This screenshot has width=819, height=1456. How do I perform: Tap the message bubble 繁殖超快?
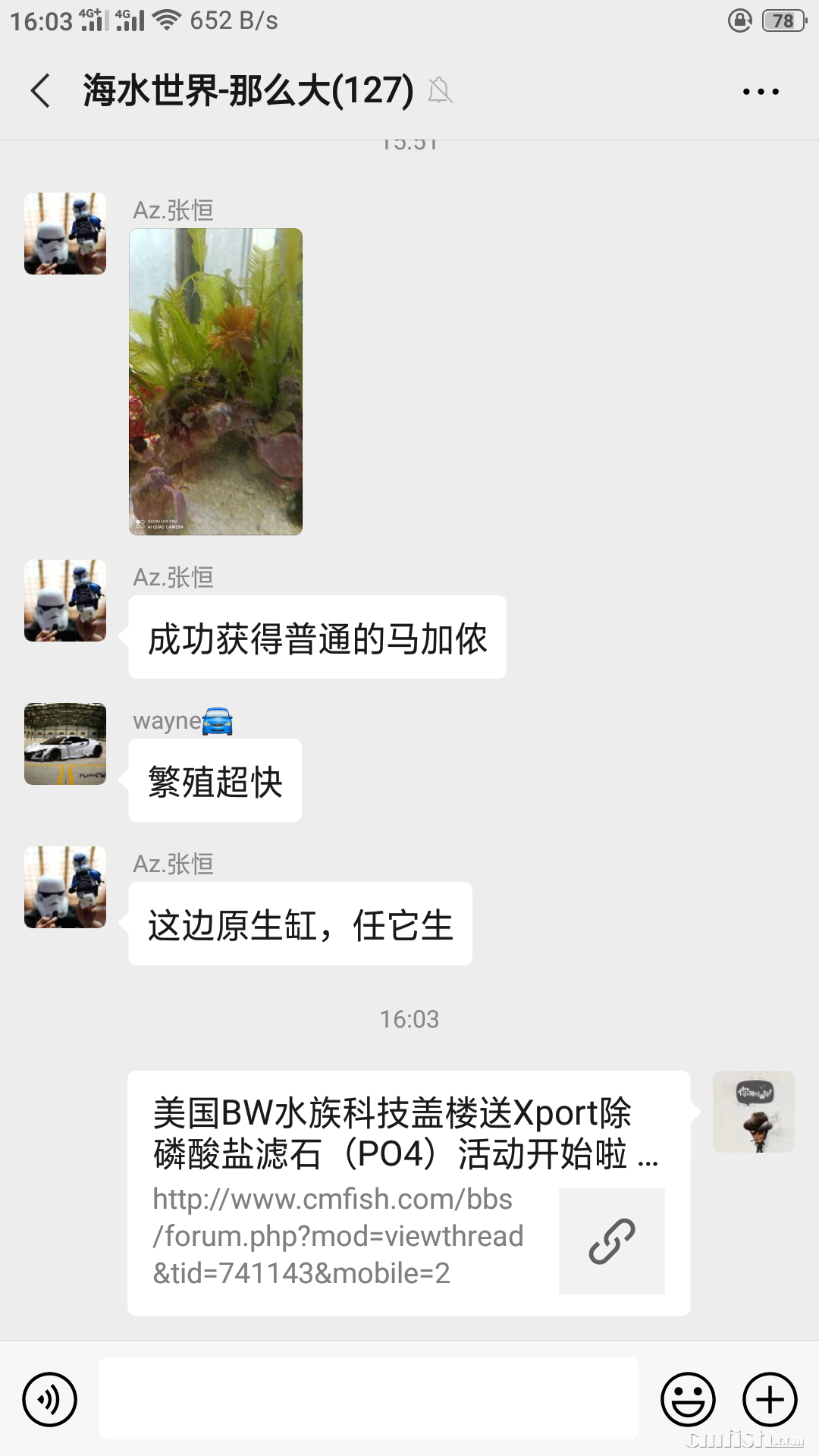click(215, 780)
